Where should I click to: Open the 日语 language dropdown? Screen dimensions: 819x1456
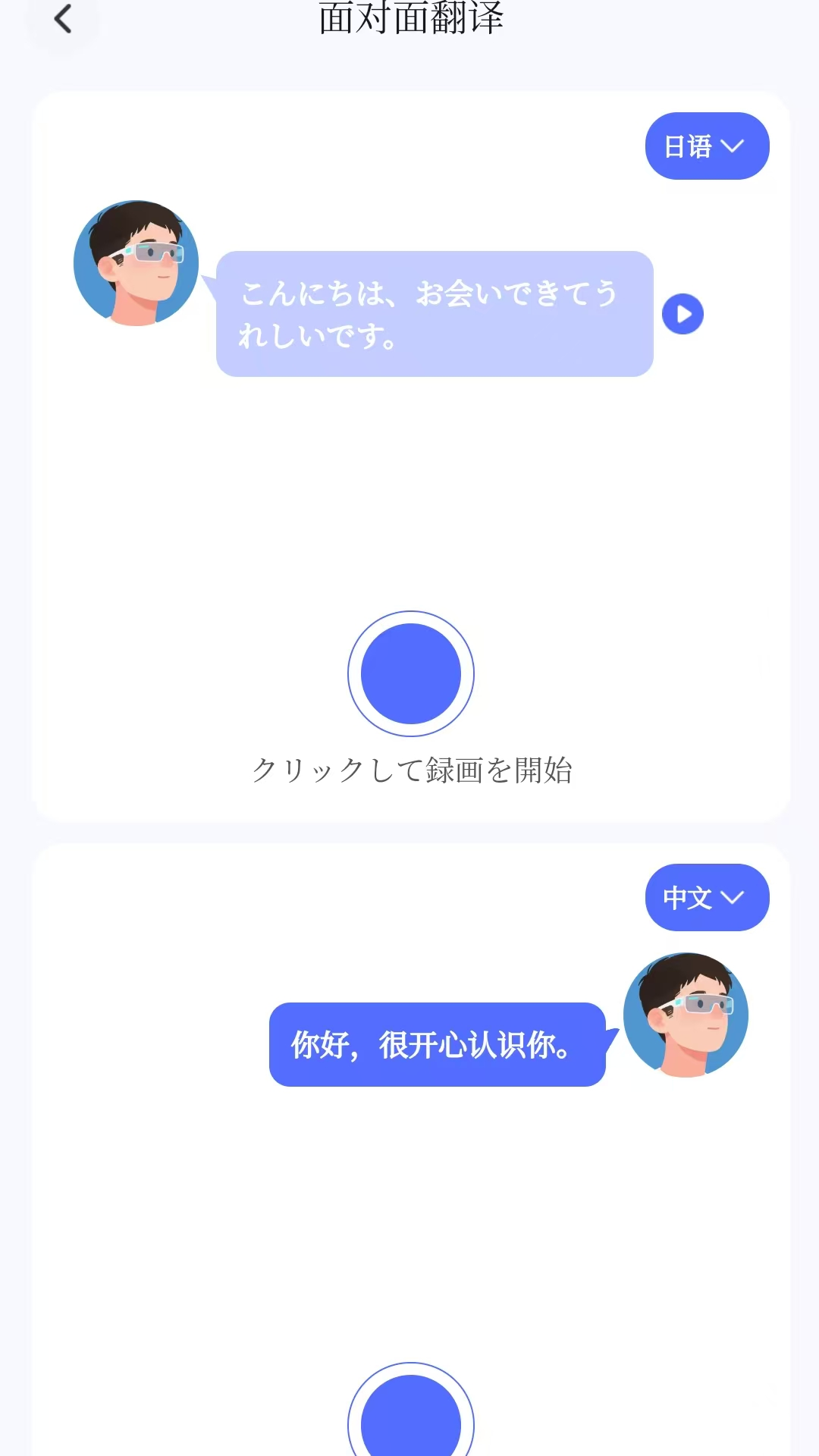[706, 146]
